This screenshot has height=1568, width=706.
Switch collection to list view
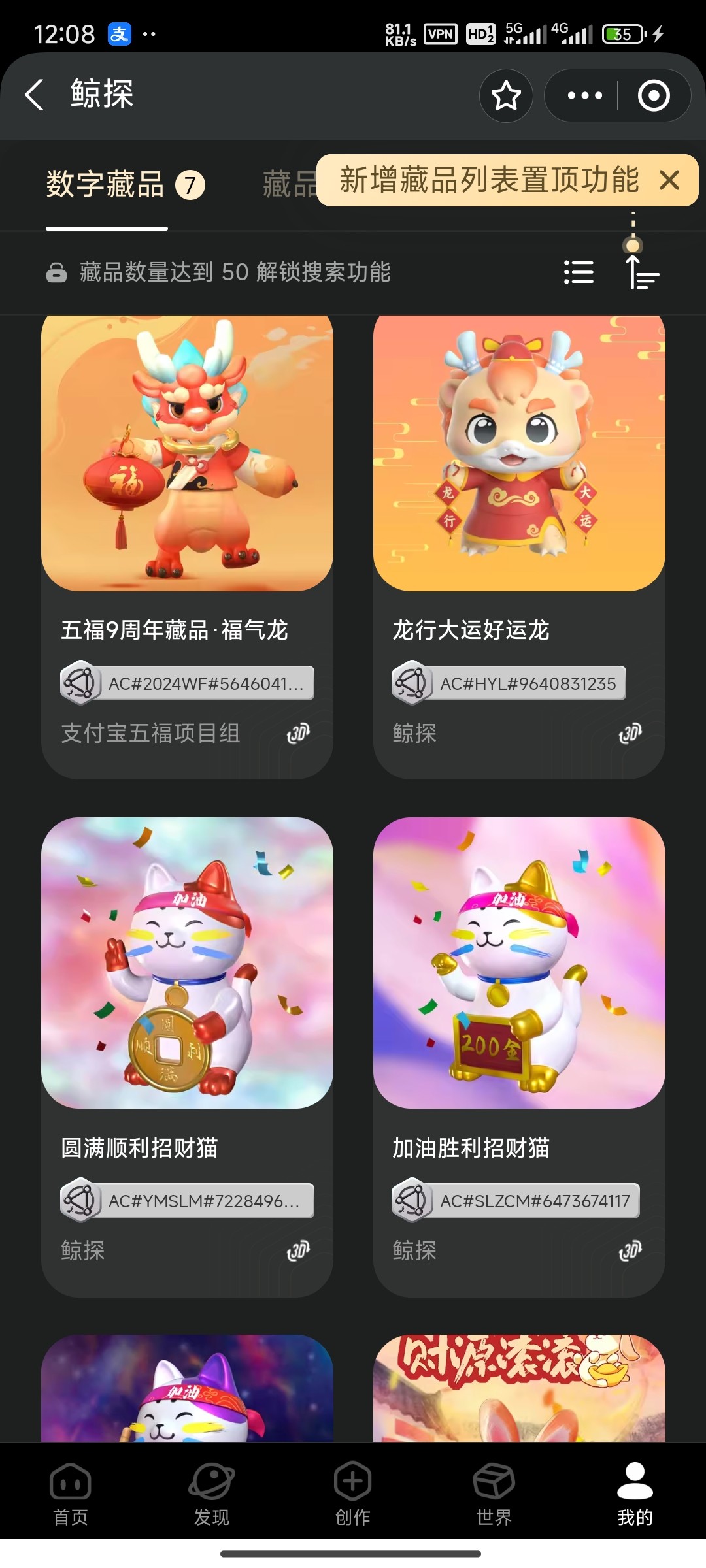point(579,272)
